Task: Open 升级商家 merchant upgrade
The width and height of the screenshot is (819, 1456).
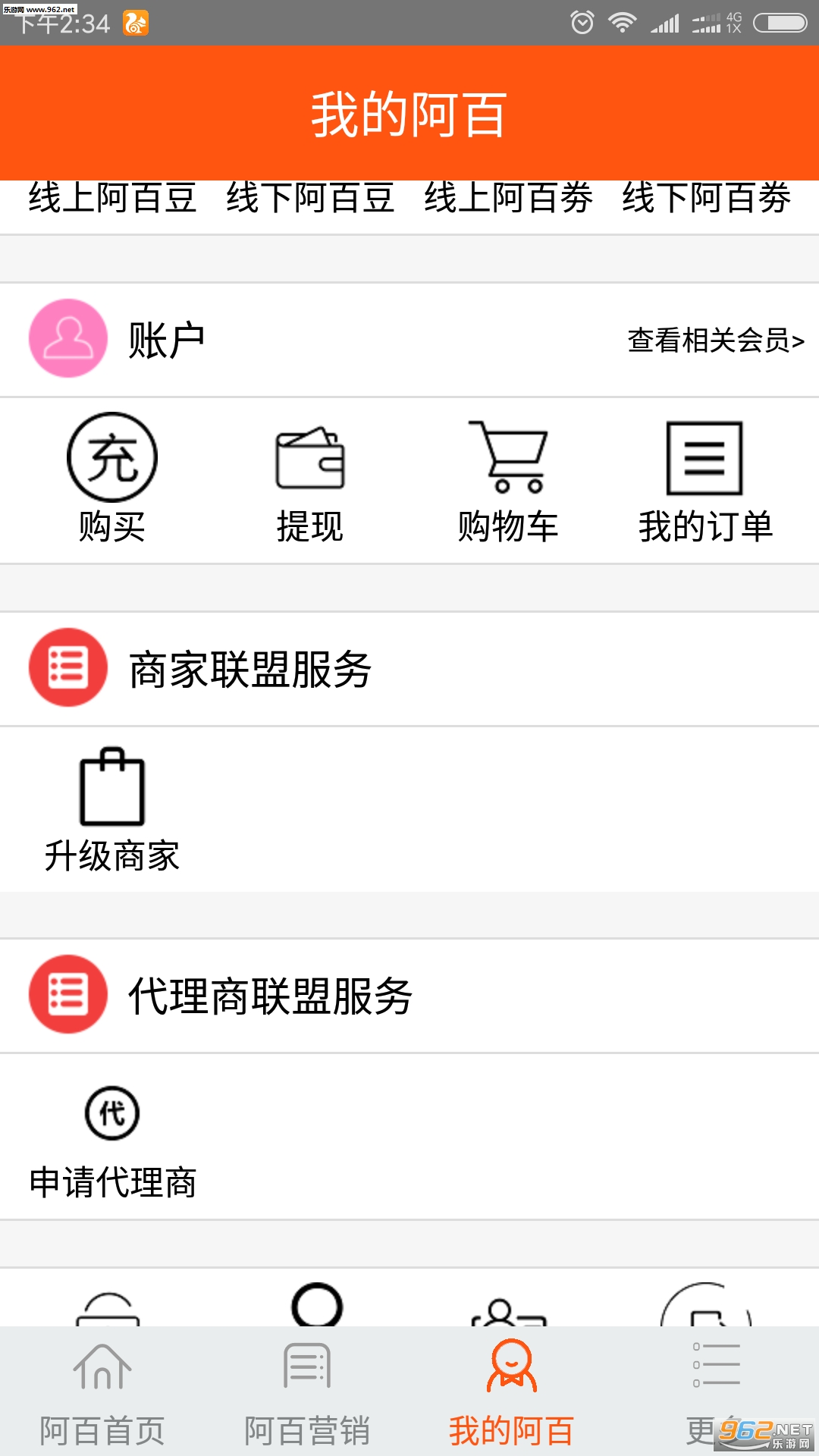Action: (x=112, y=810)
